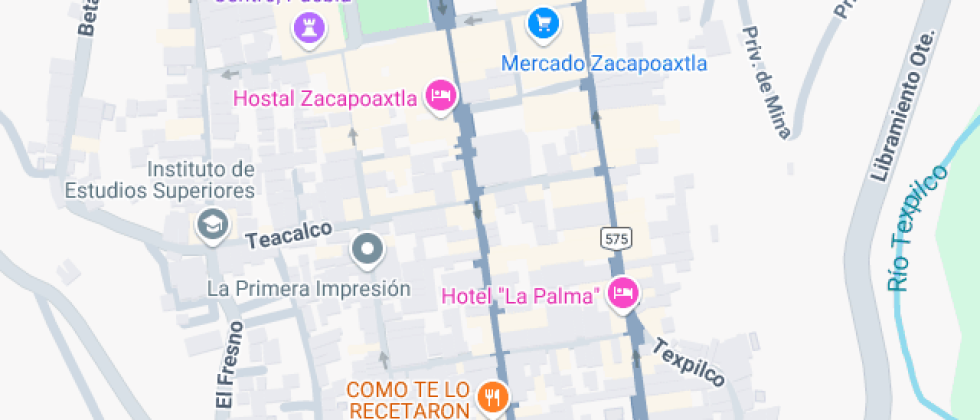Select the Hotel "La Palma" pin

click(624, 293)
